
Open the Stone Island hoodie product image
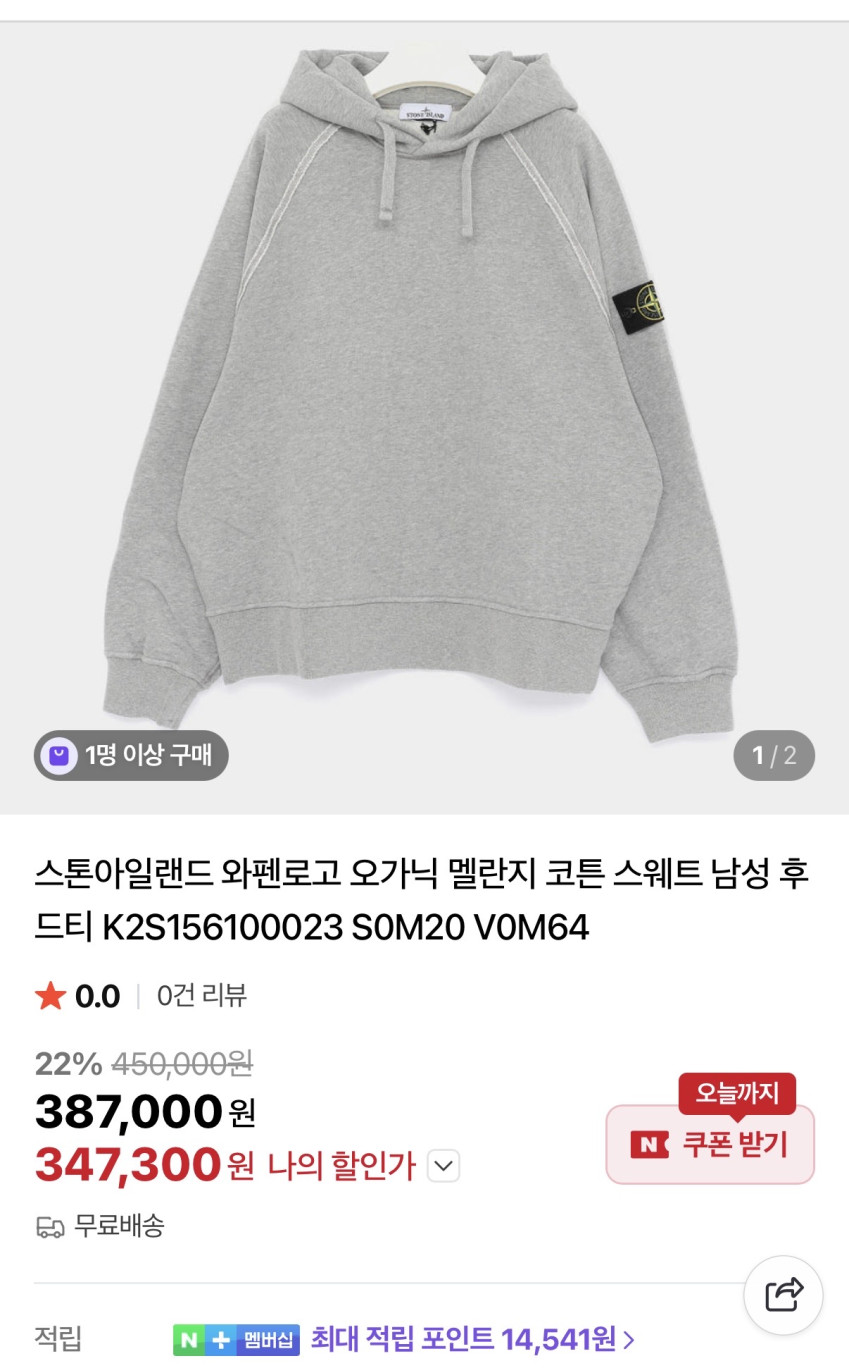tap(424, 400)
